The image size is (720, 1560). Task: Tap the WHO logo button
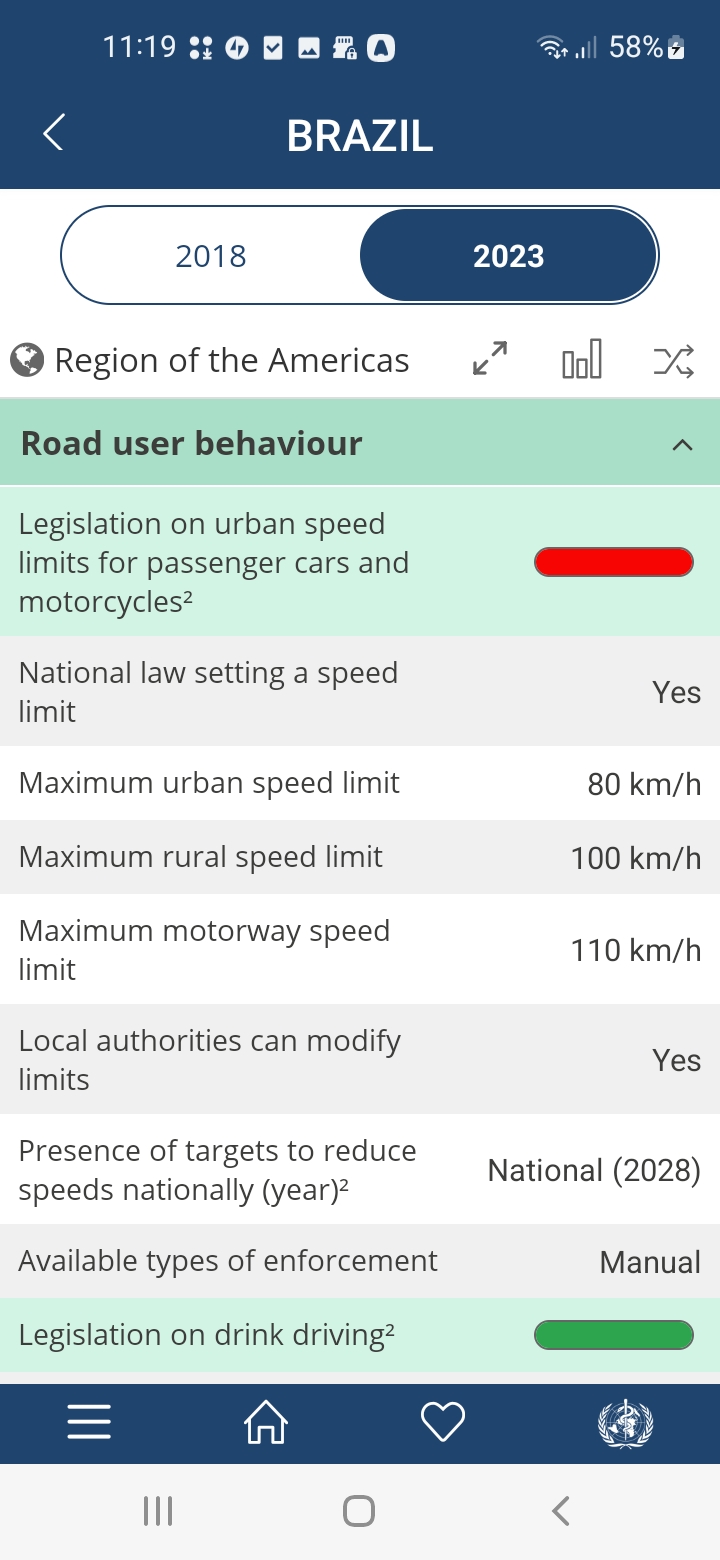625,1423
